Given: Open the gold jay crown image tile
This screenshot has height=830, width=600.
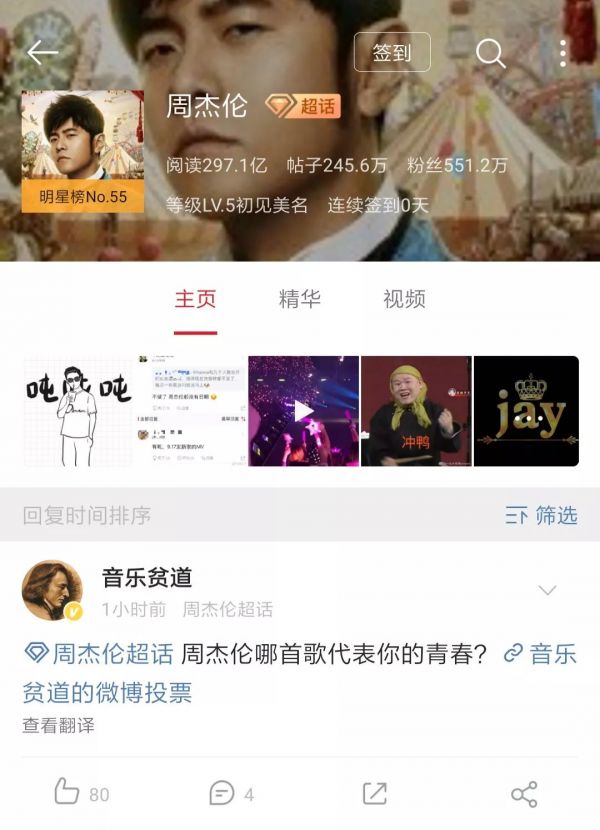Looking at the screenshot, I should point(526,411).
